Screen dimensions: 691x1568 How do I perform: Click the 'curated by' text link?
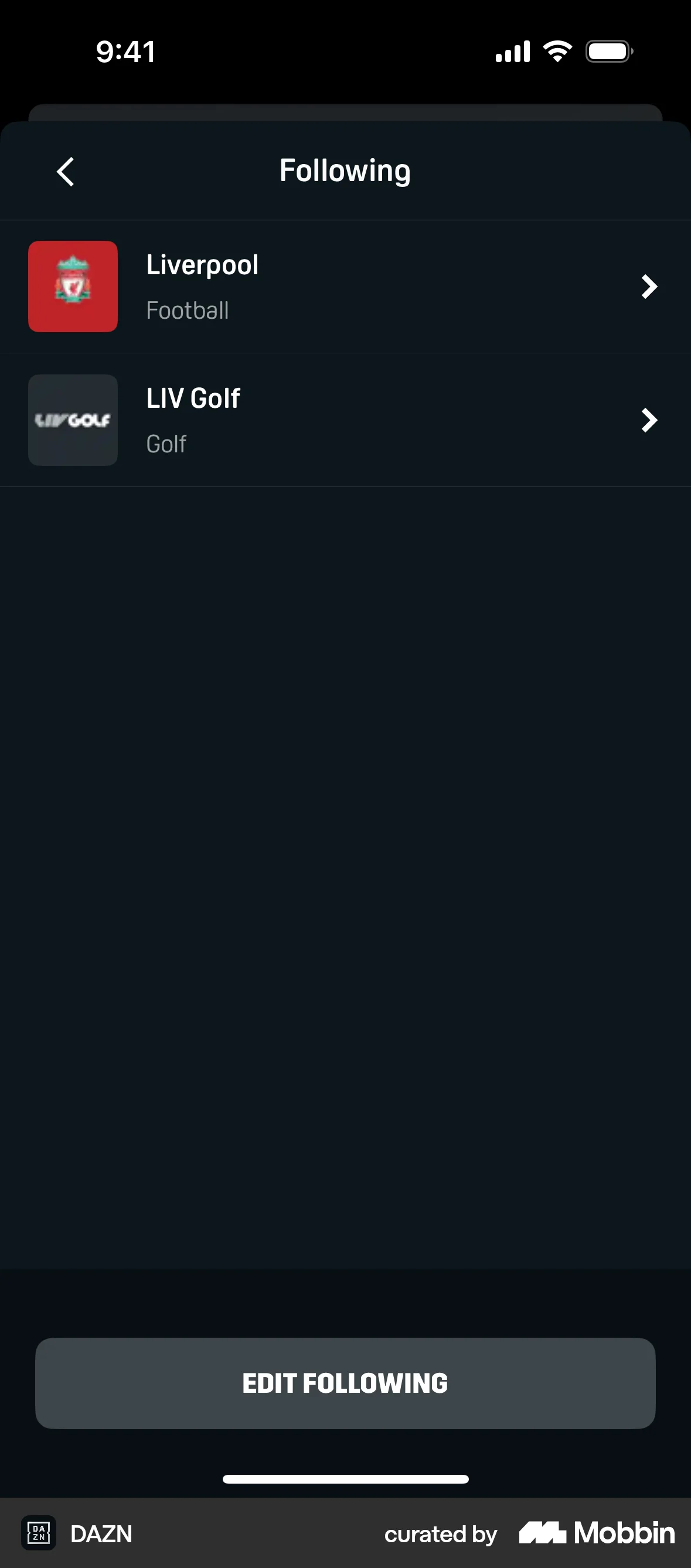[440, 1535]
